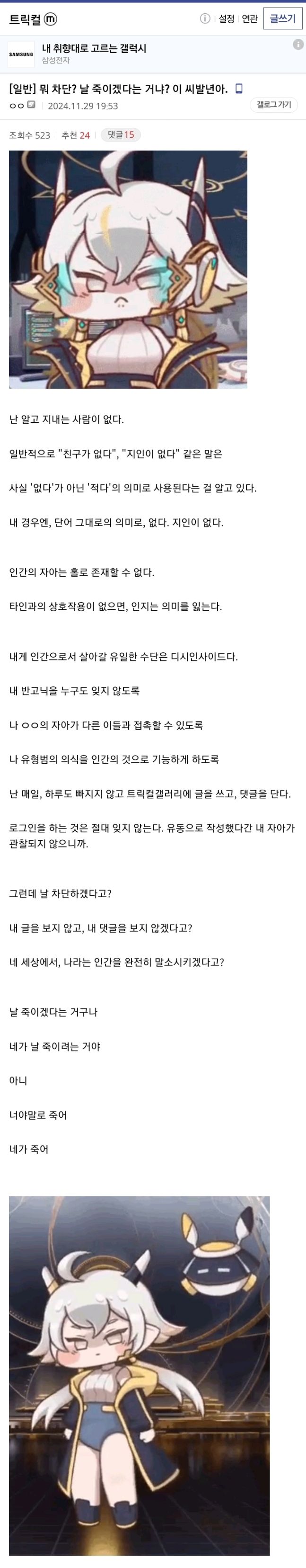Open 연관 related galleries

pos(249,19)
